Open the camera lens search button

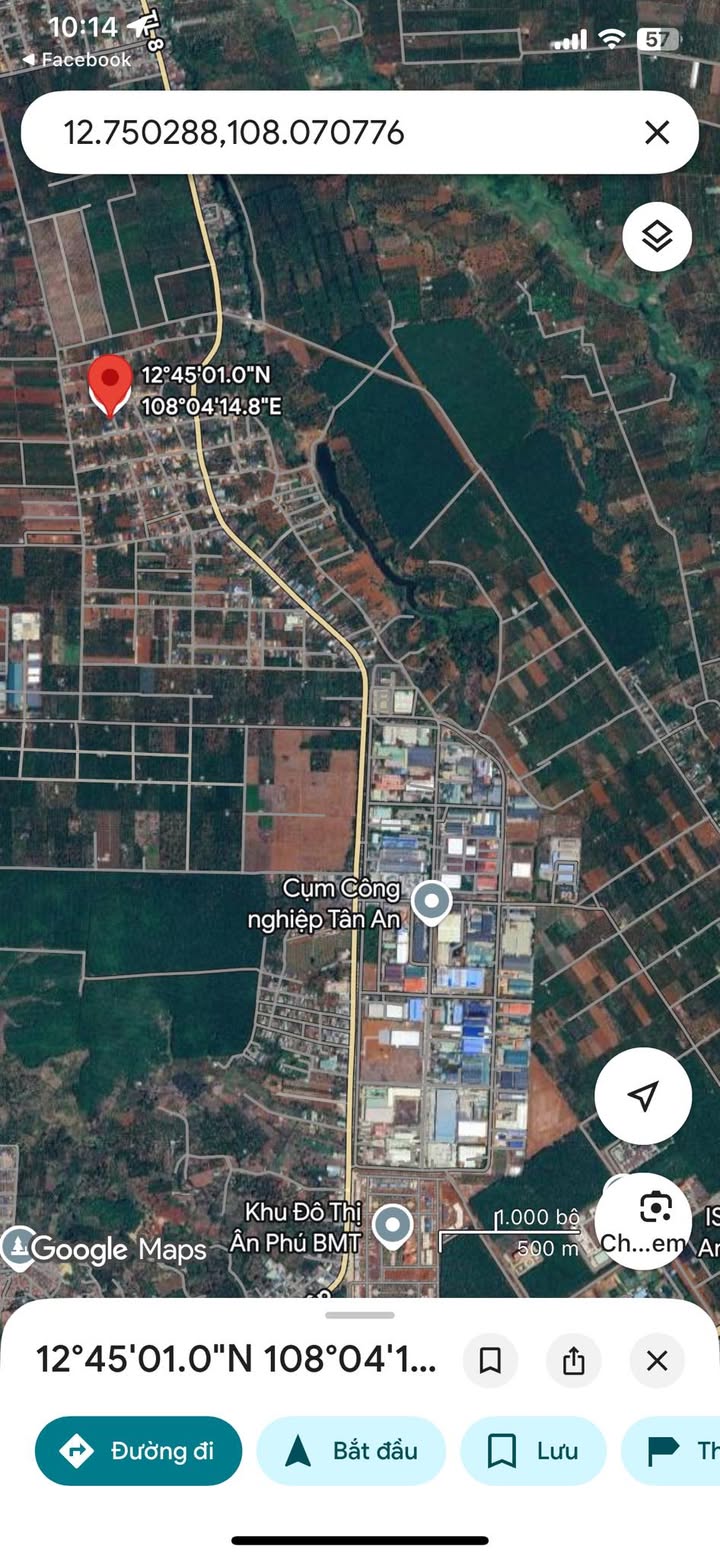(x=655, y=1209)
